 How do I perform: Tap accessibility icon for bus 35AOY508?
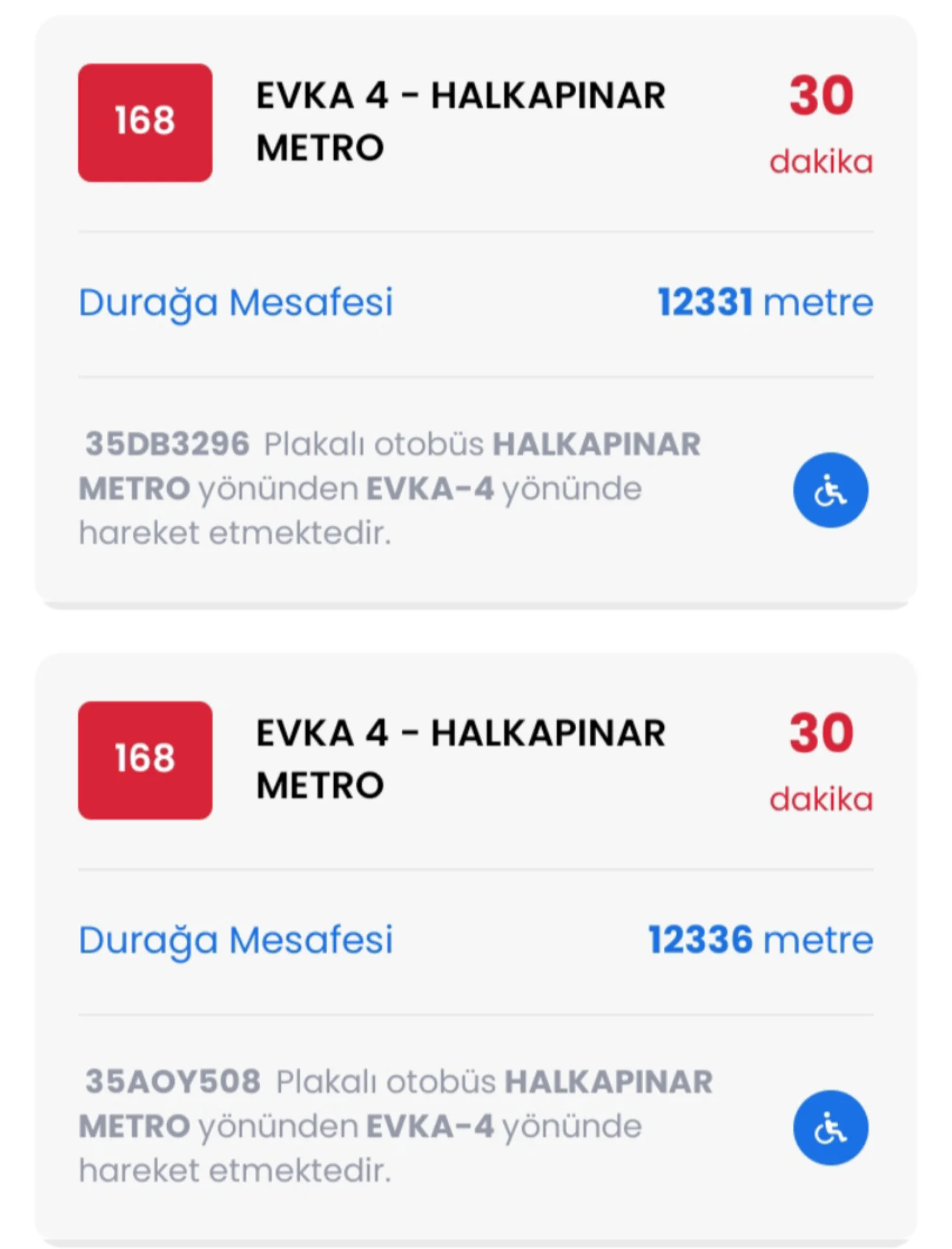point(830,1127)
